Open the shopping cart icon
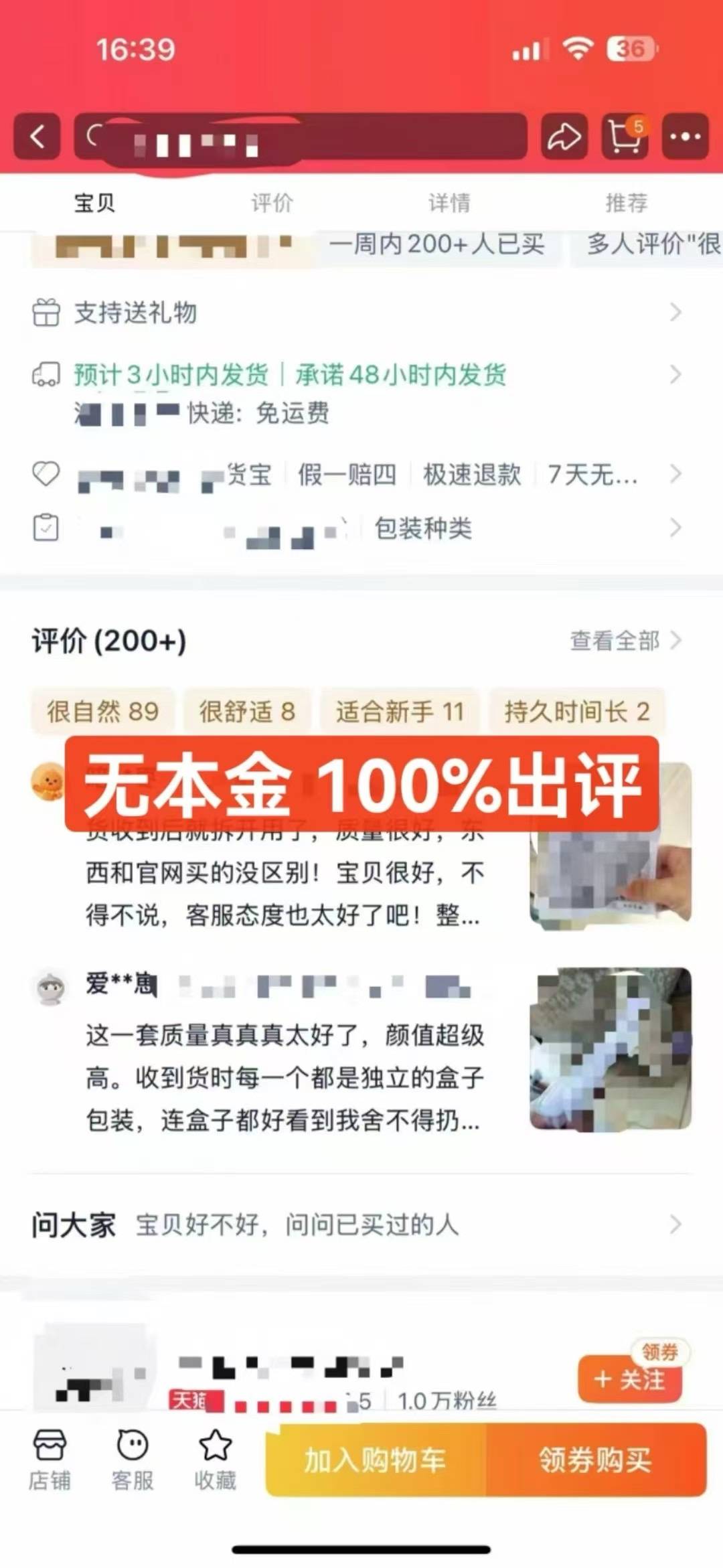Screen dimensions: 723x1568 [x=625, y=137]
